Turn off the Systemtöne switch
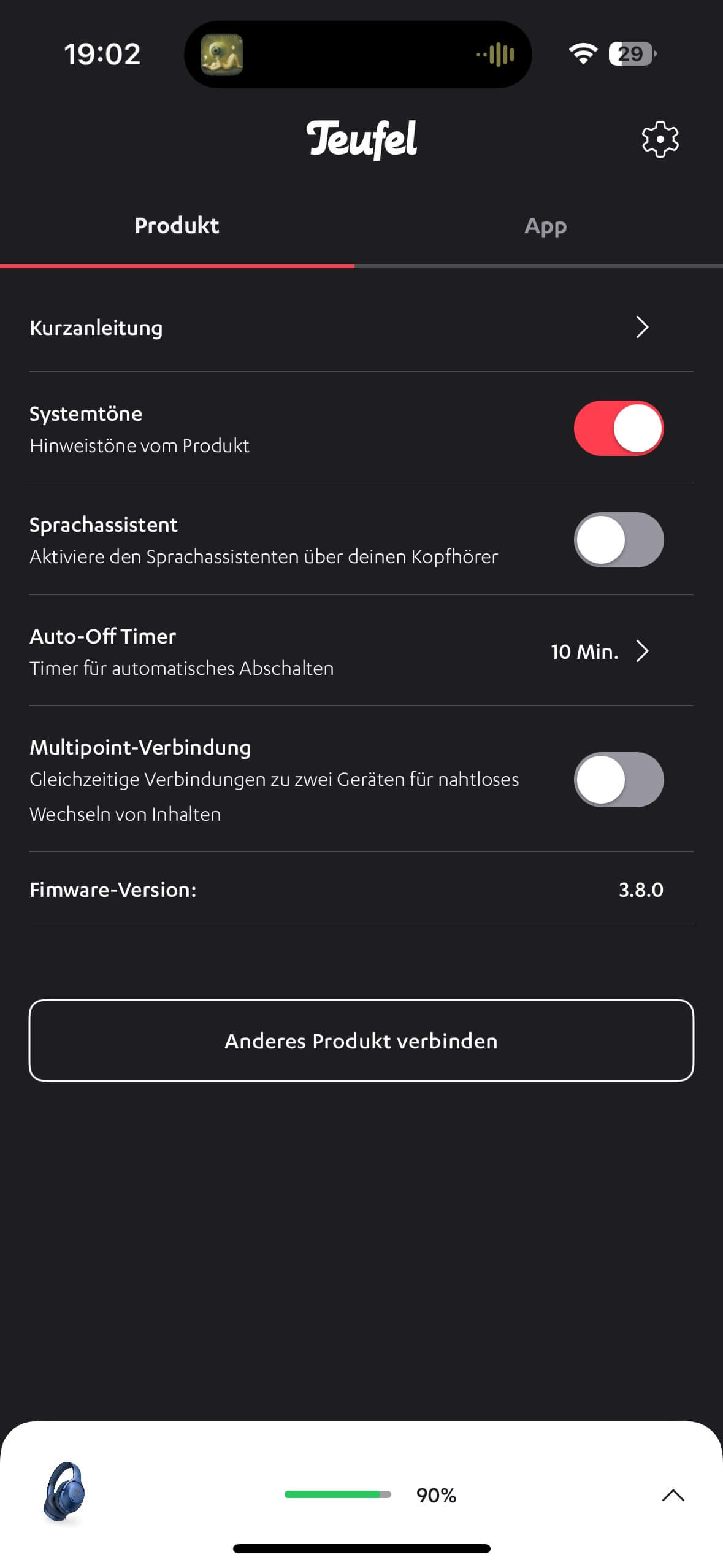The width and height of the screenshot is (723, 1568). (618, 428)
